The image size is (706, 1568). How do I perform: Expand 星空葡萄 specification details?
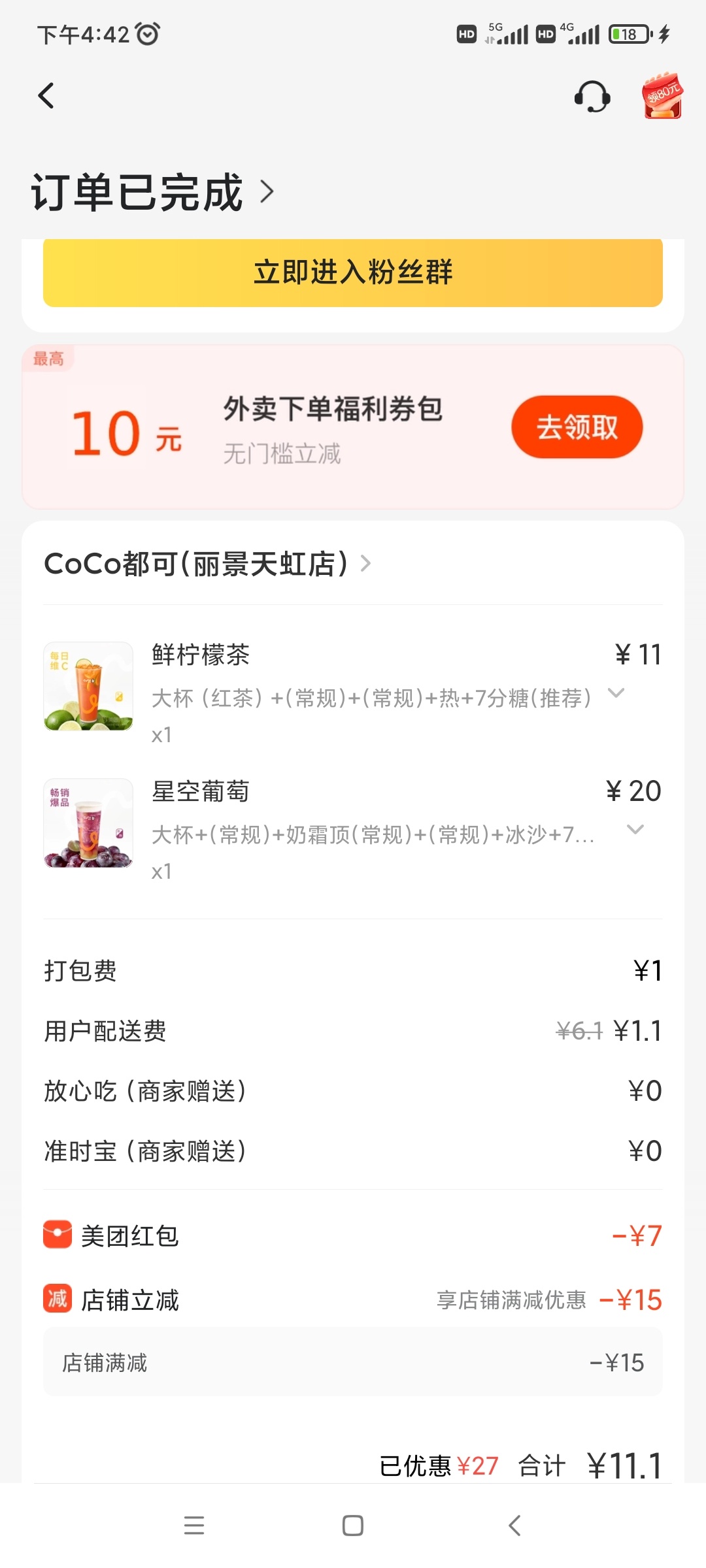(x=635, y=830)
